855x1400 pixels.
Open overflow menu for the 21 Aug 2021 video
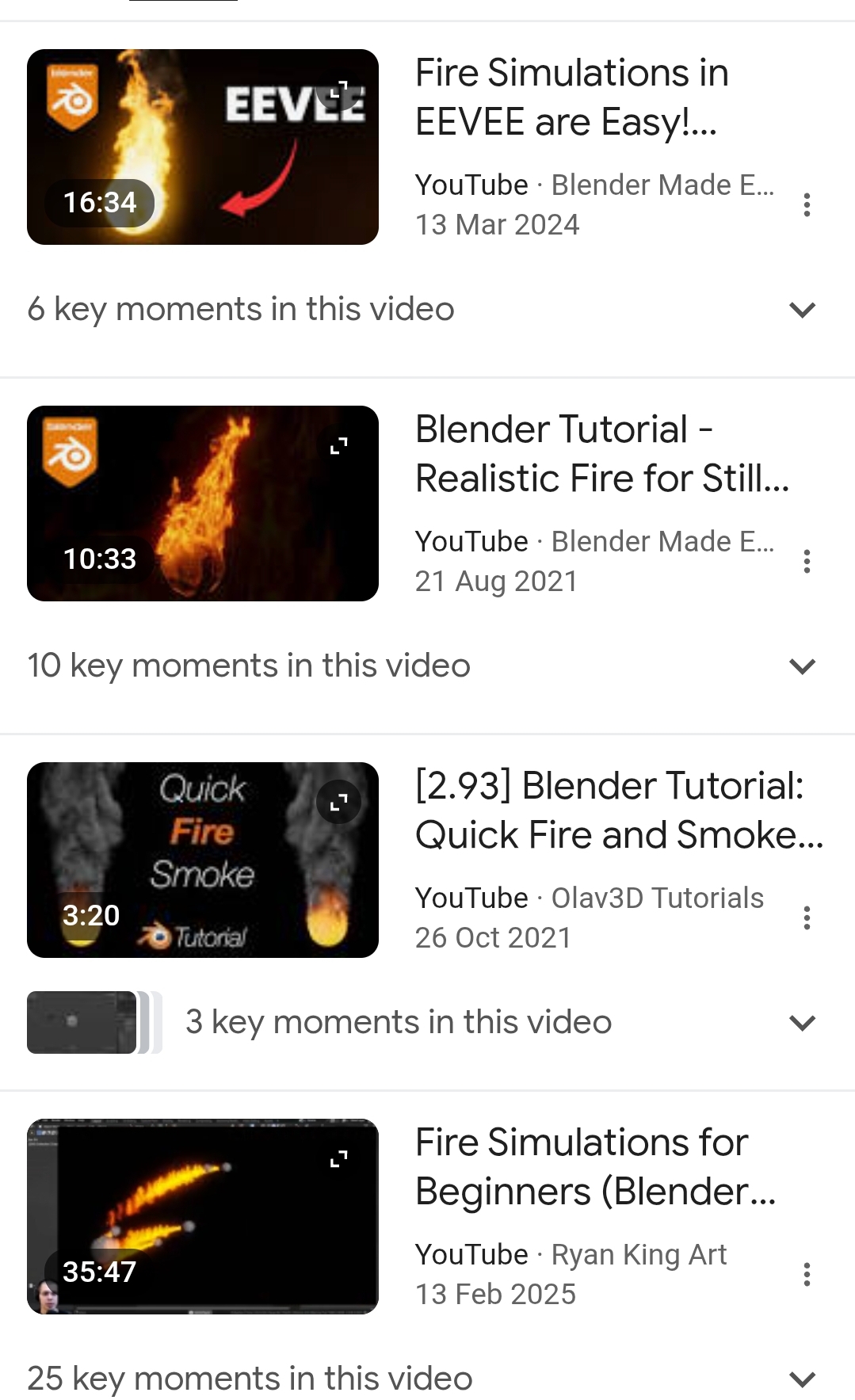pyautogui.click(x=807, y=562)
